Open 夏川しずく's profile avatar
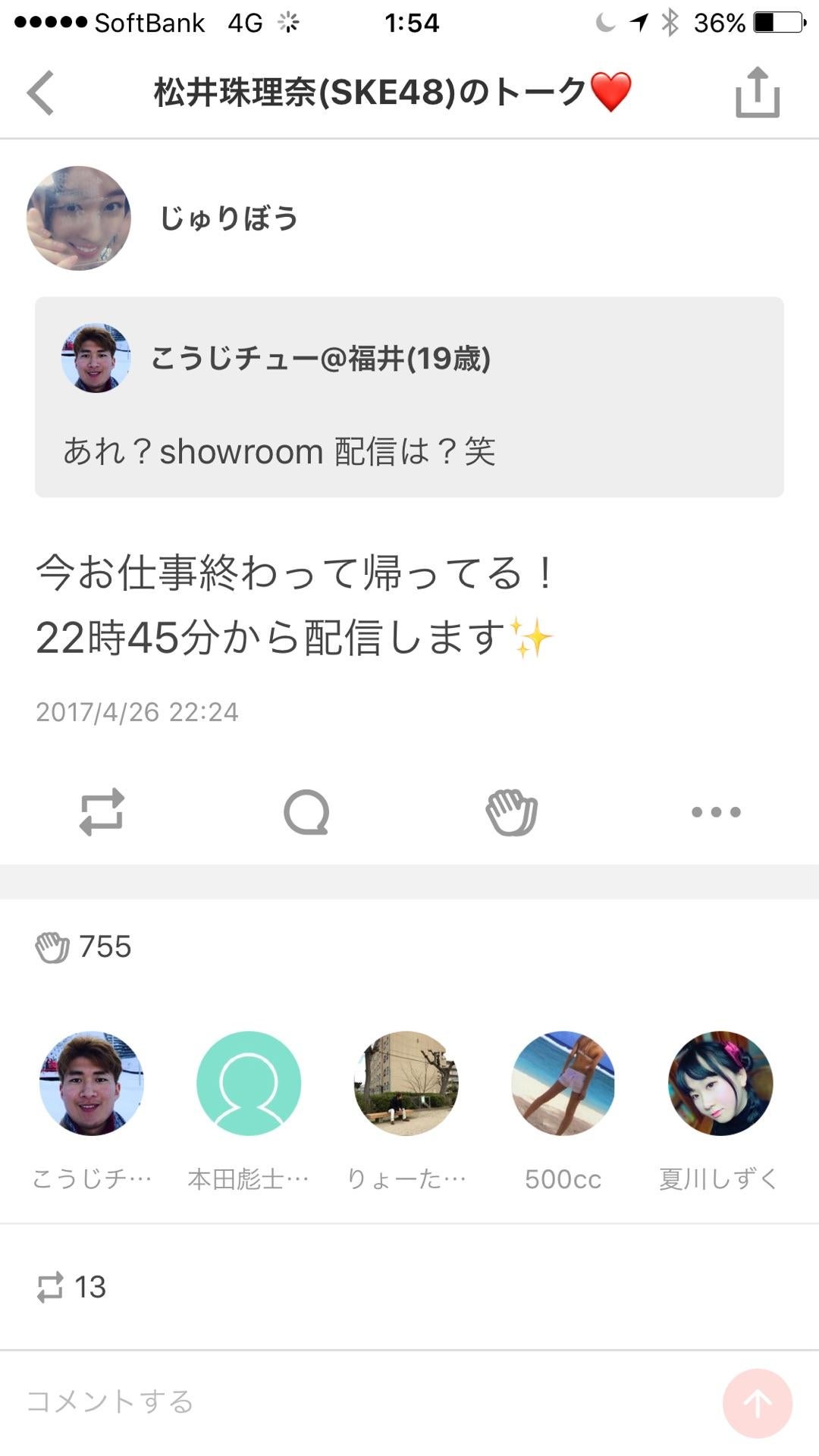 click(x=720, y=1083)
